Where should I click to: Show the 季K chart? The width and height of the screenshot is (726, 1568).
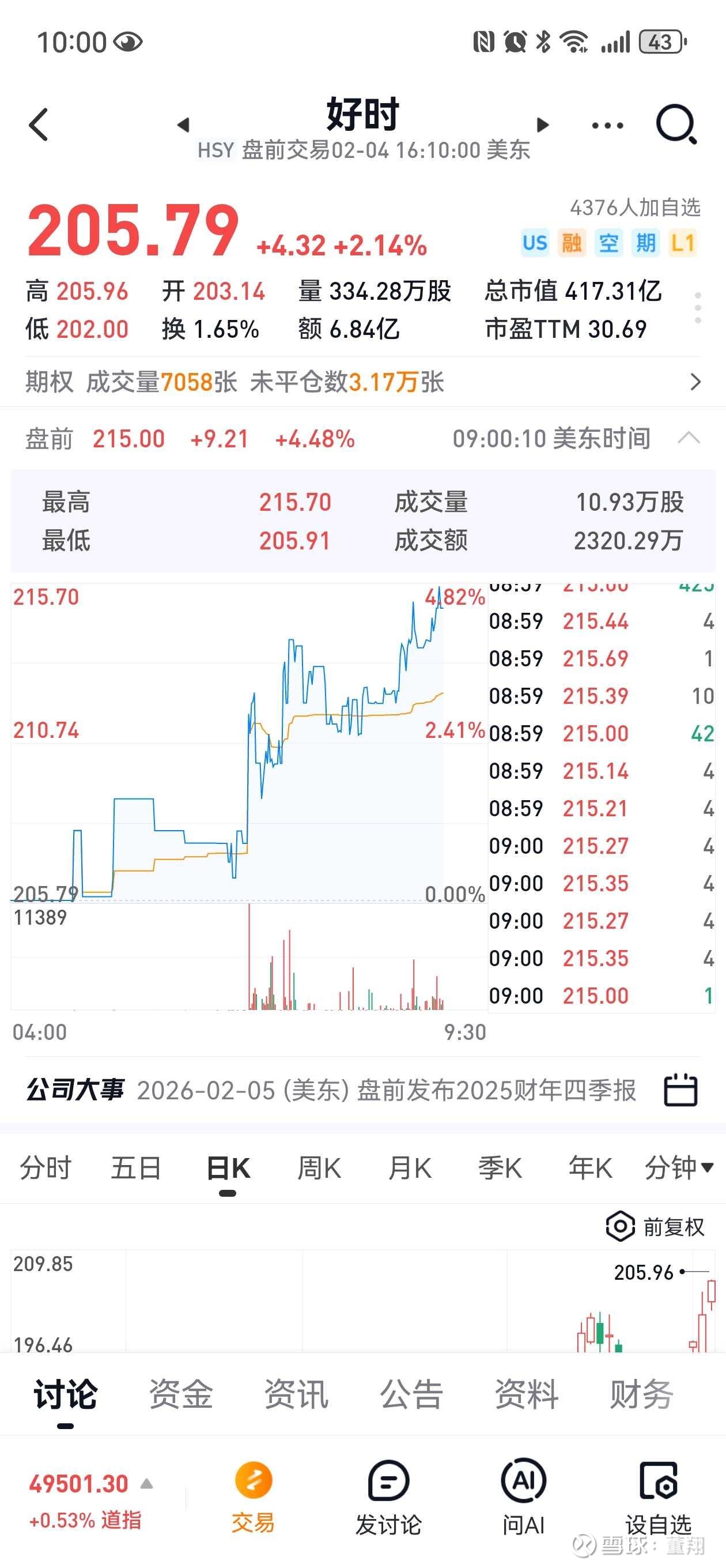click(x=500, y=1168)
